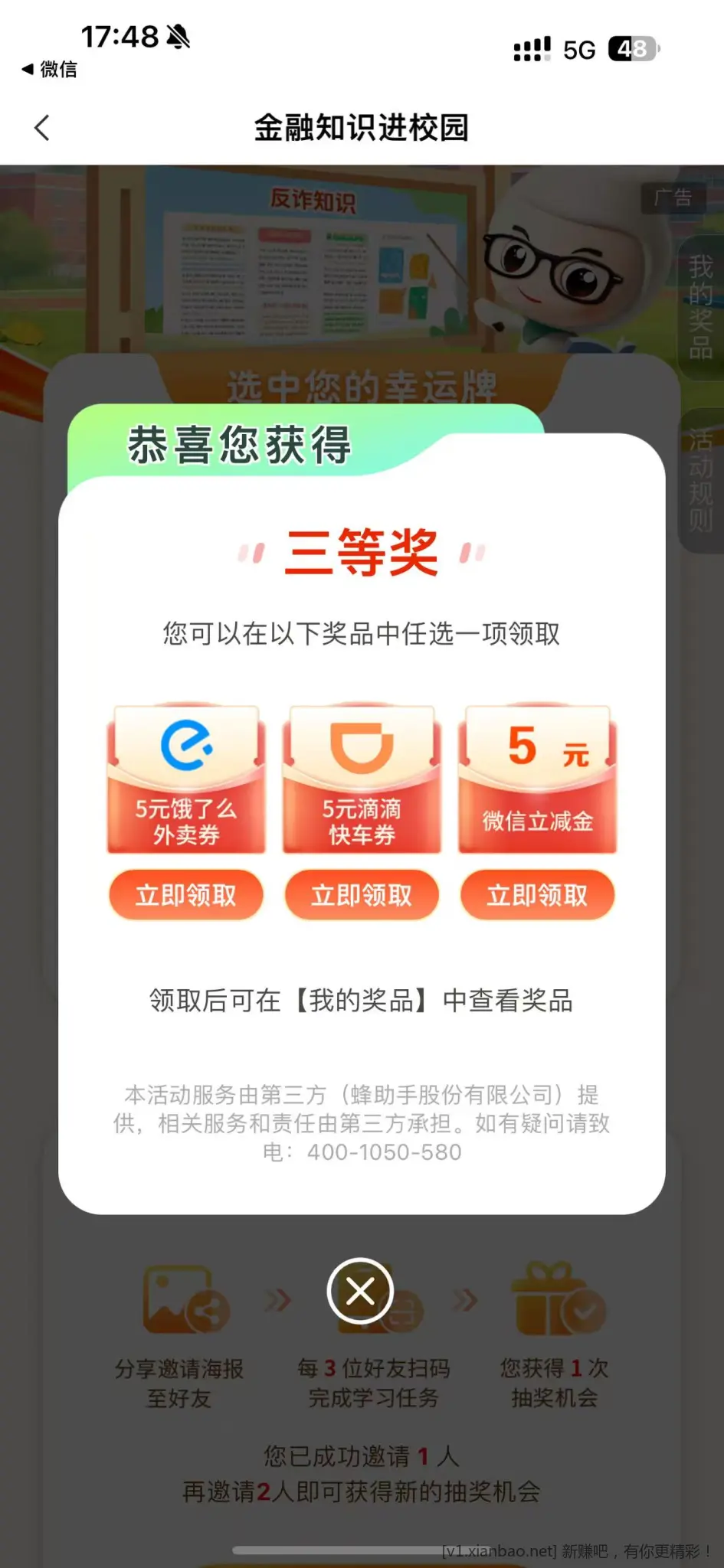724x1568 pixels.
Task: Return to 微信 via status bar shortcut
Action: pos(49,70)
